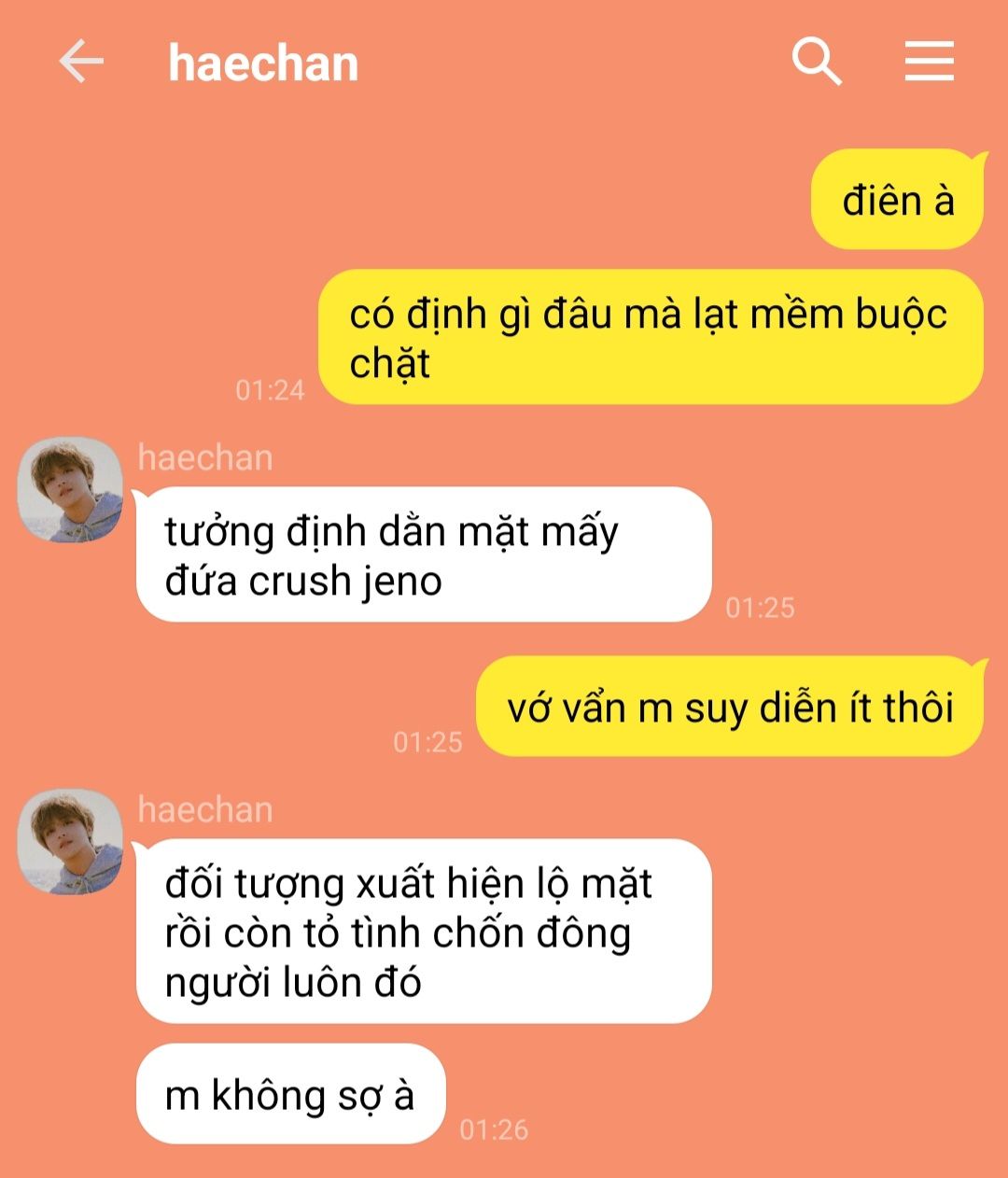Search within this chat
Screen dimensions: 1008x1178
pyautogui.click(x=817, y=62)
